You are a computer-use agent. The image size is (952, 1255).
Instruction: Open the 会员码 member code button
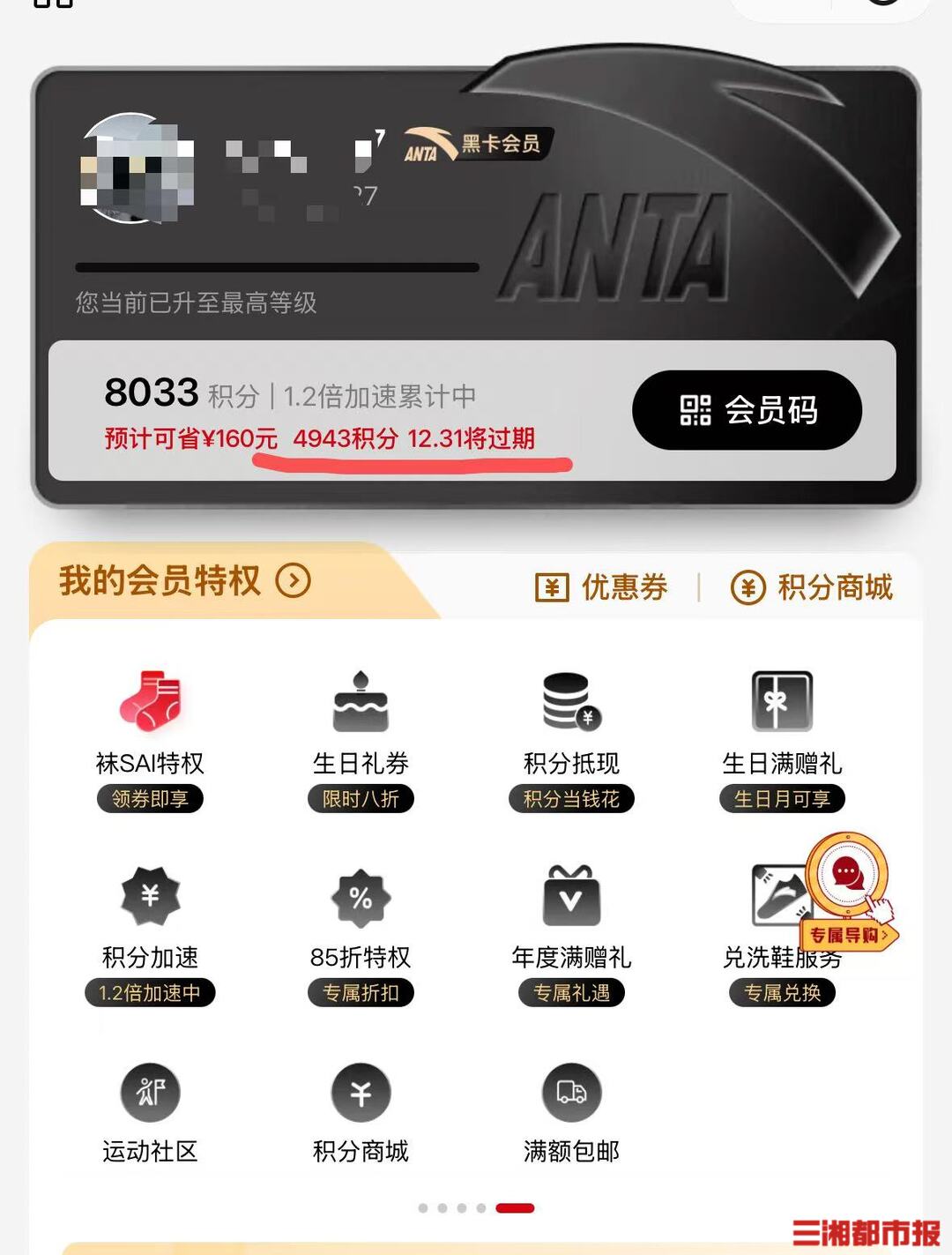(747, 410)
